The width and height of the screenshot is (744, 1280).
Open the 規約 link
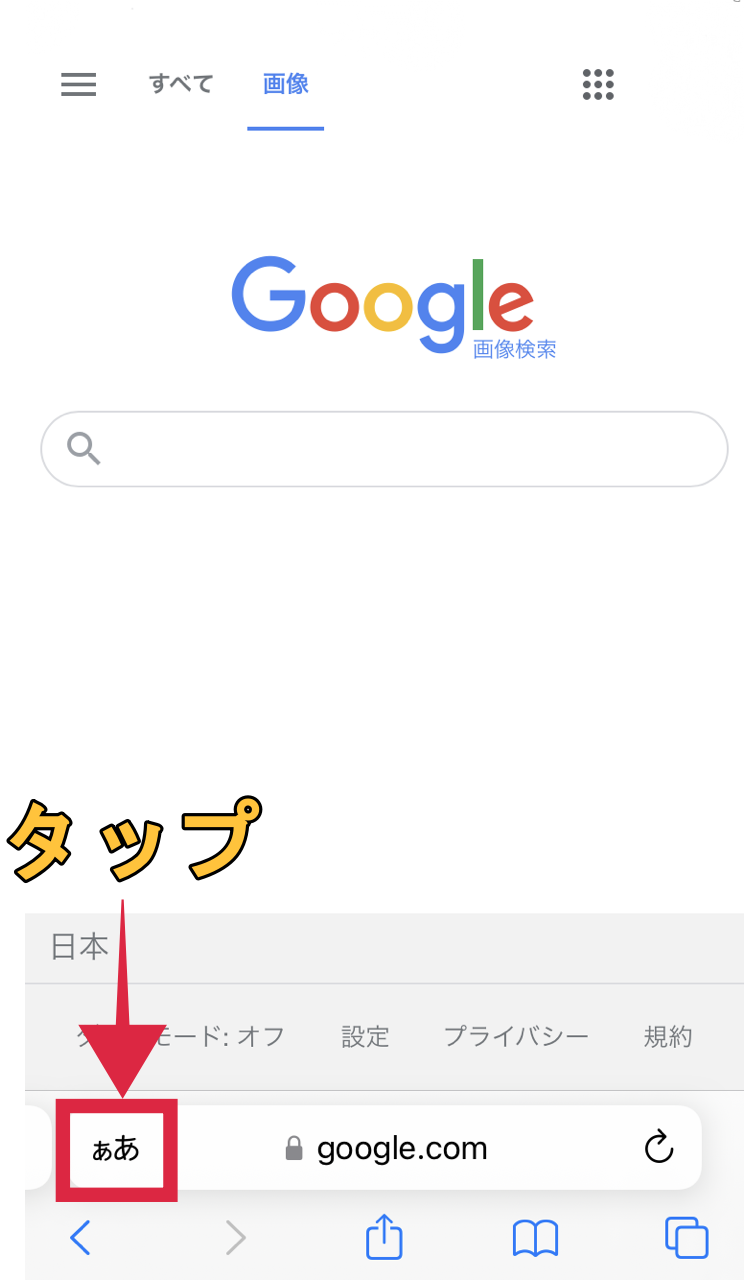pos(667,1037)
